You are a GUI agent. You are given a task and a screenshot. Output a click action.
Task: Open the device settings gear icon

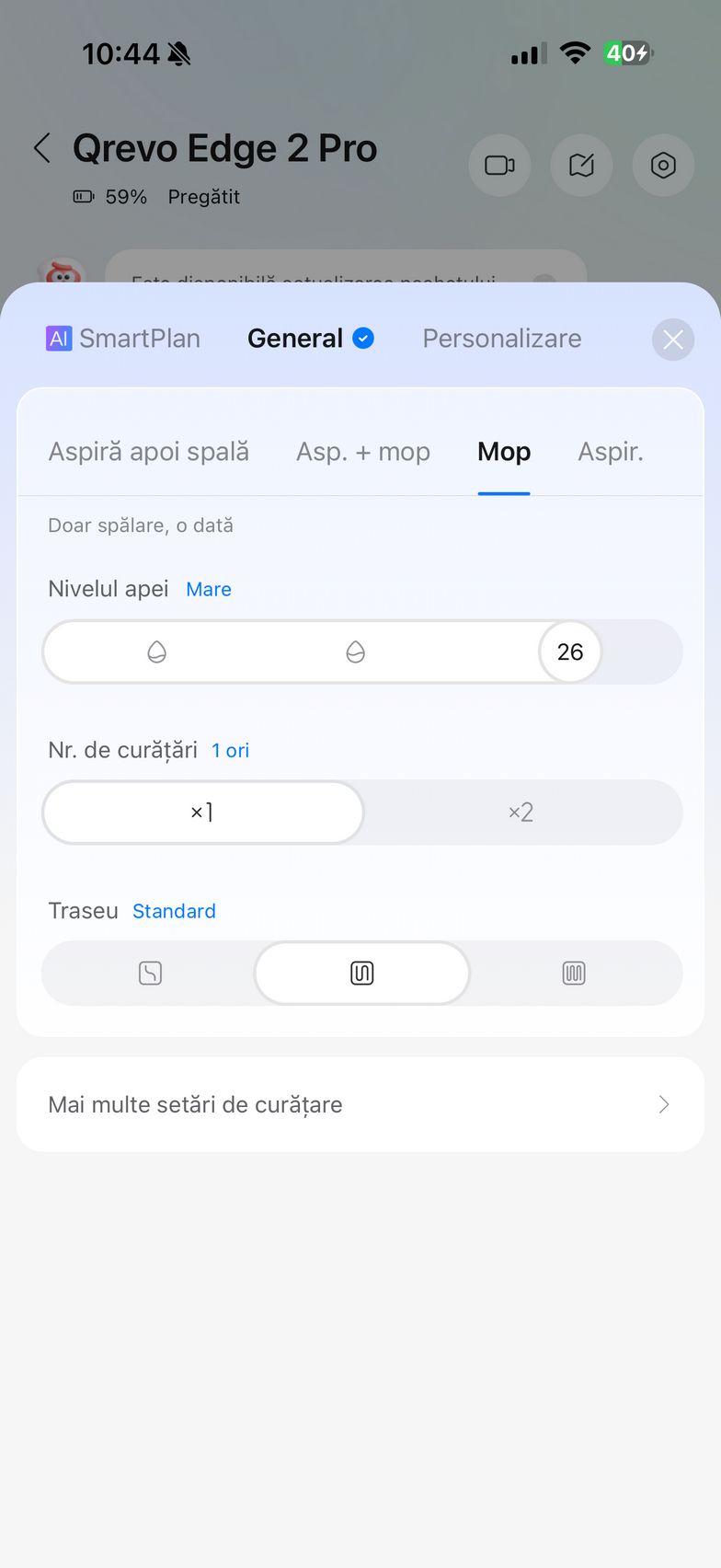[x=663, y=166]
